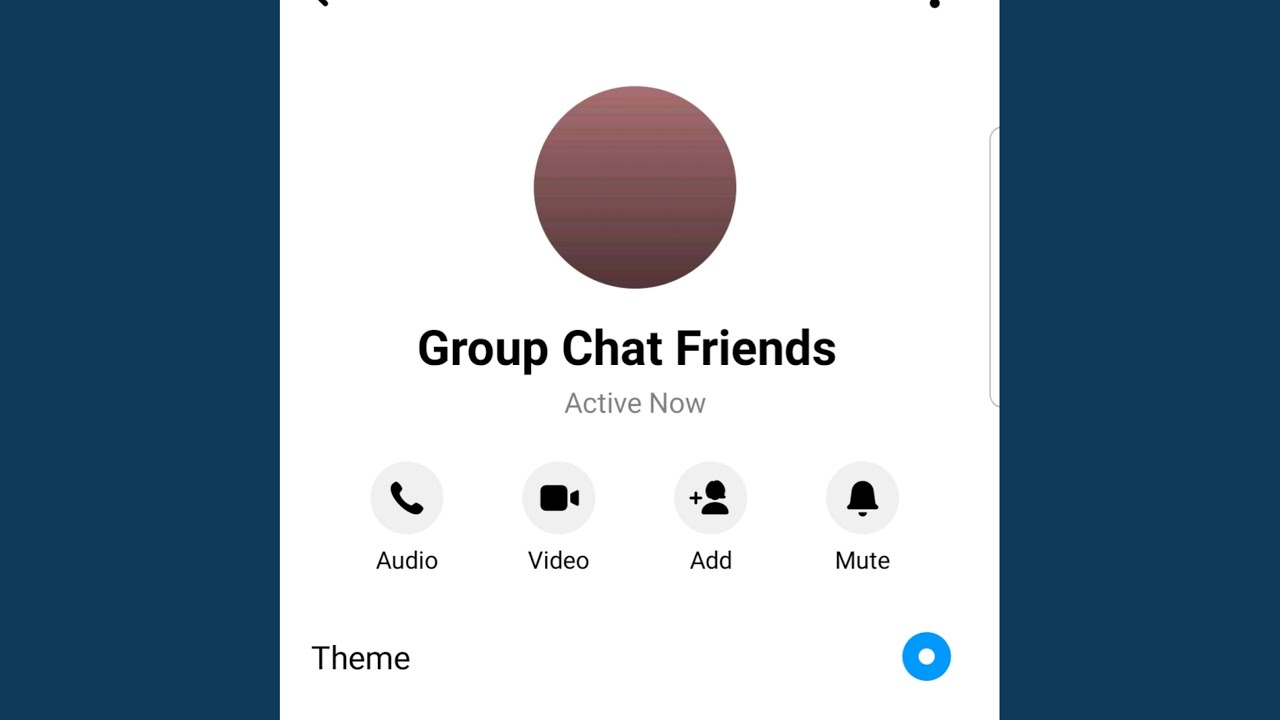The height and width of the screenshot is (720, 1280).
Task: Start an audio call with the group
Action: tap(407, 498)
